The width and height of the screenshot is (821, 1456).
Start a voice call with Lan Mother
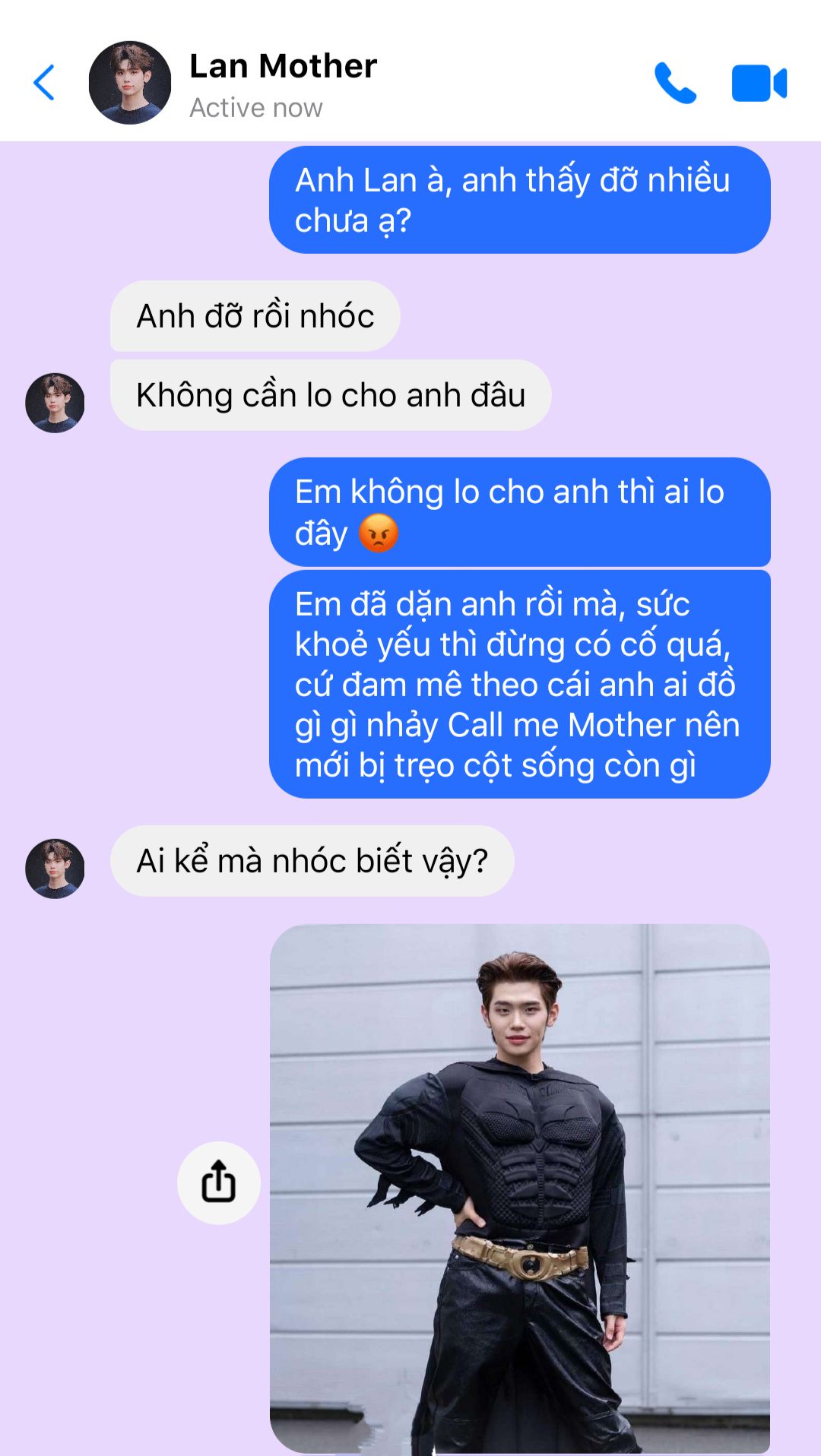tap(675, 83)
